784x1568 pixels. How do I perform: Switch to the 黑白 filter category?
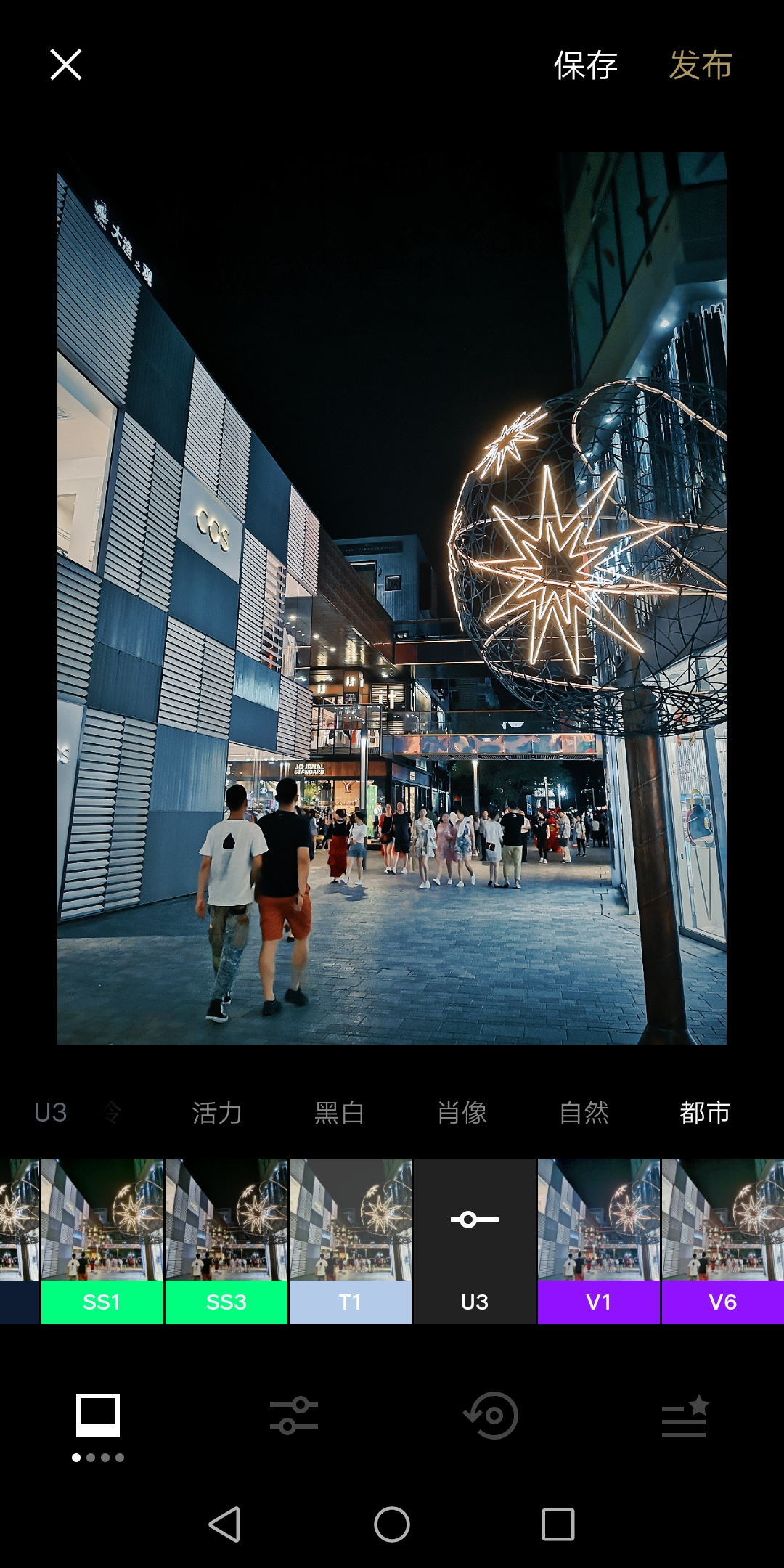339,1113
